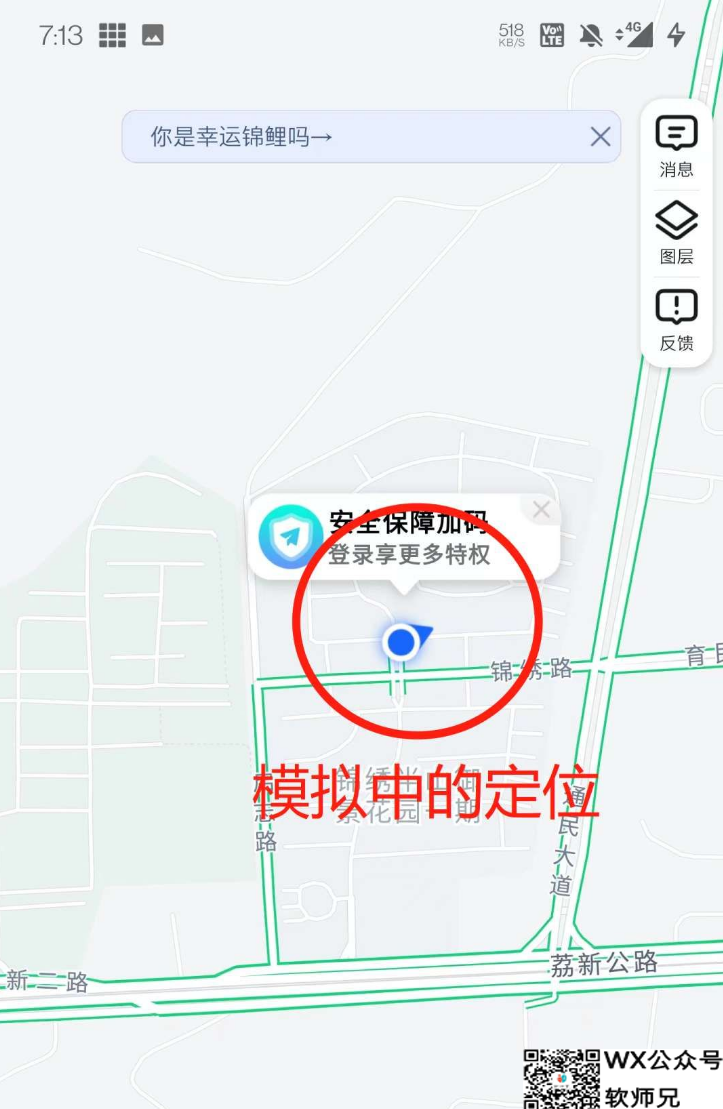Image resolution: width=723 pixels, height=1109 pixels.
Task: Open the 图层 map layers panel
Action: [676, 232]
